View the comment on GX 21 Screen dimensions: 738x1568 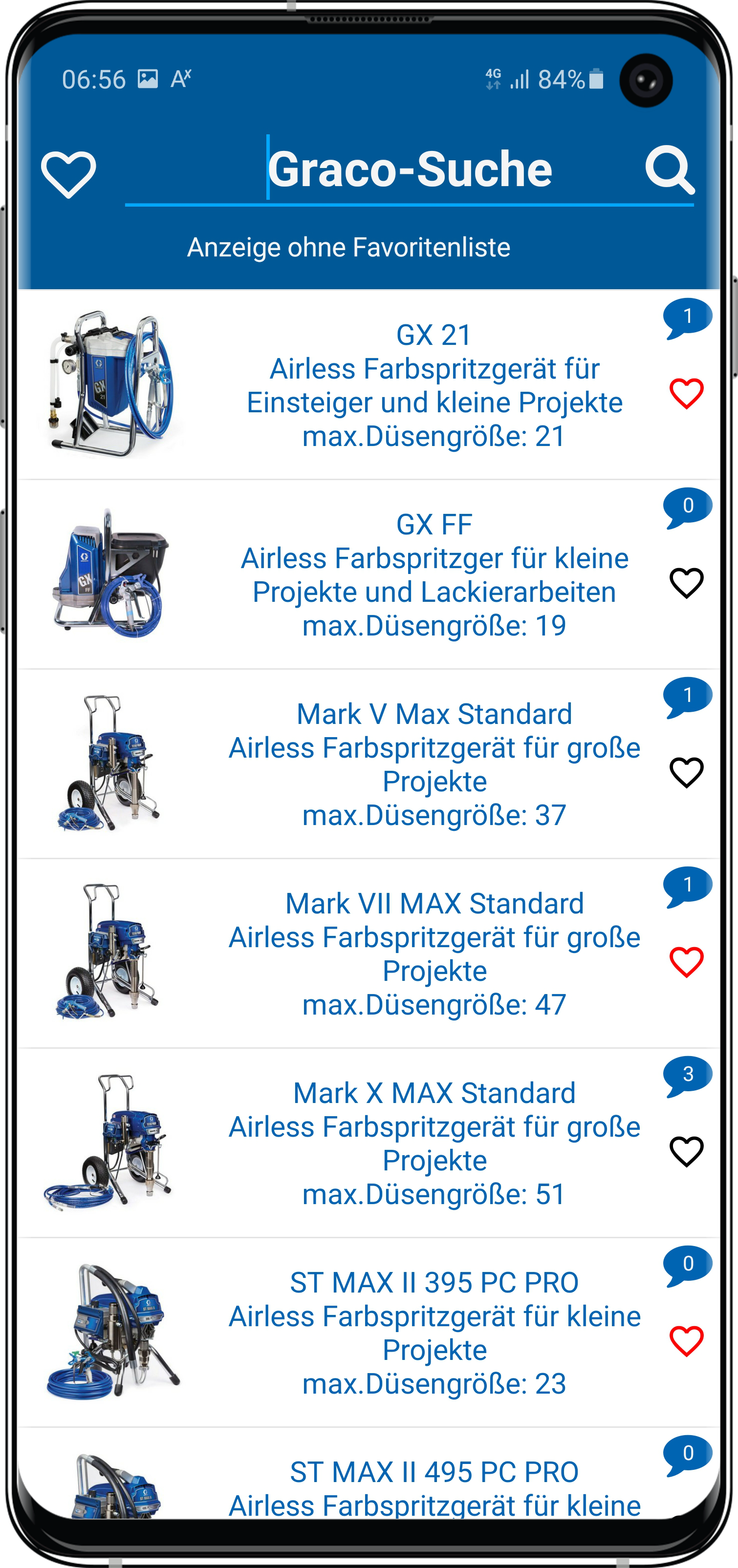688,318
